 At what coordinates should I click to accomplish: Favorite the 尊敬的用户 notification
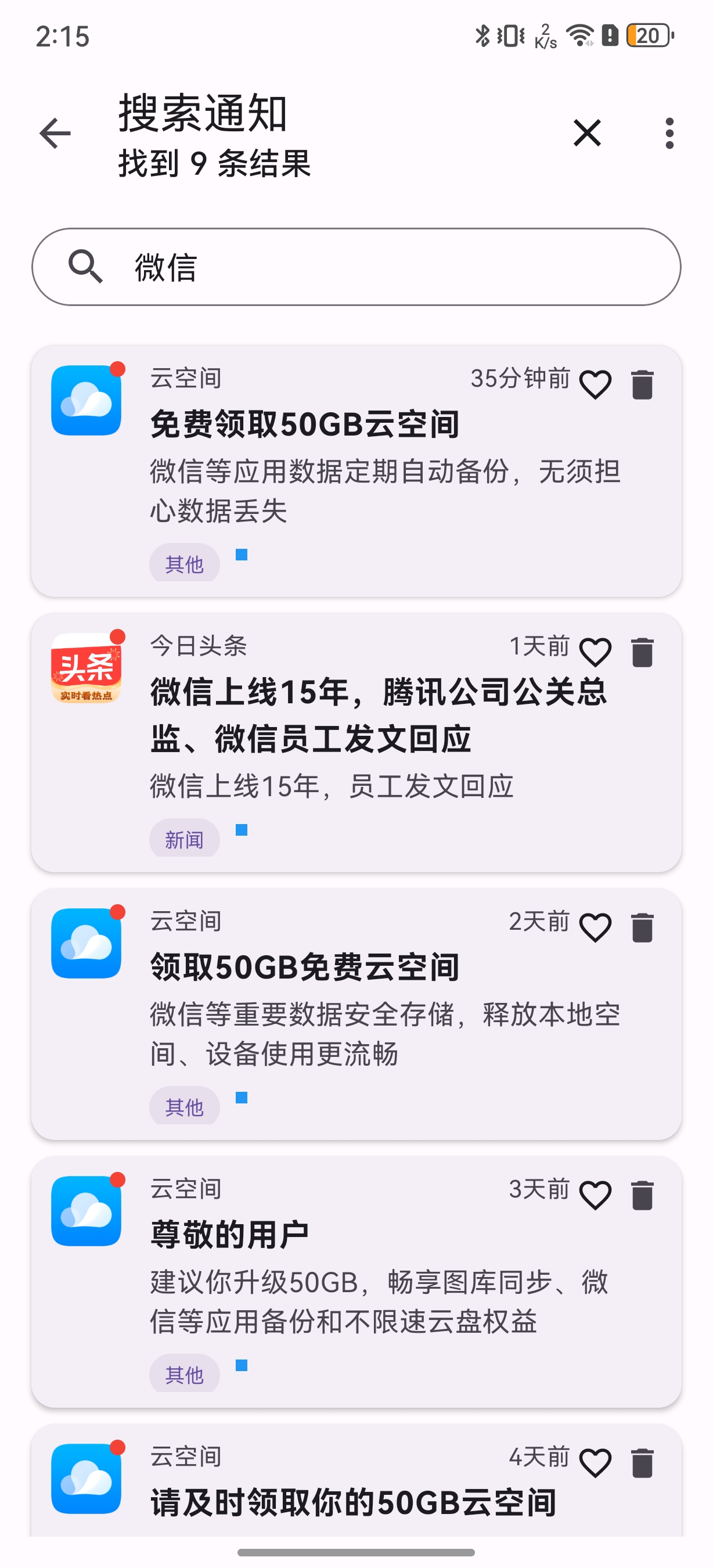[595, 1196]
